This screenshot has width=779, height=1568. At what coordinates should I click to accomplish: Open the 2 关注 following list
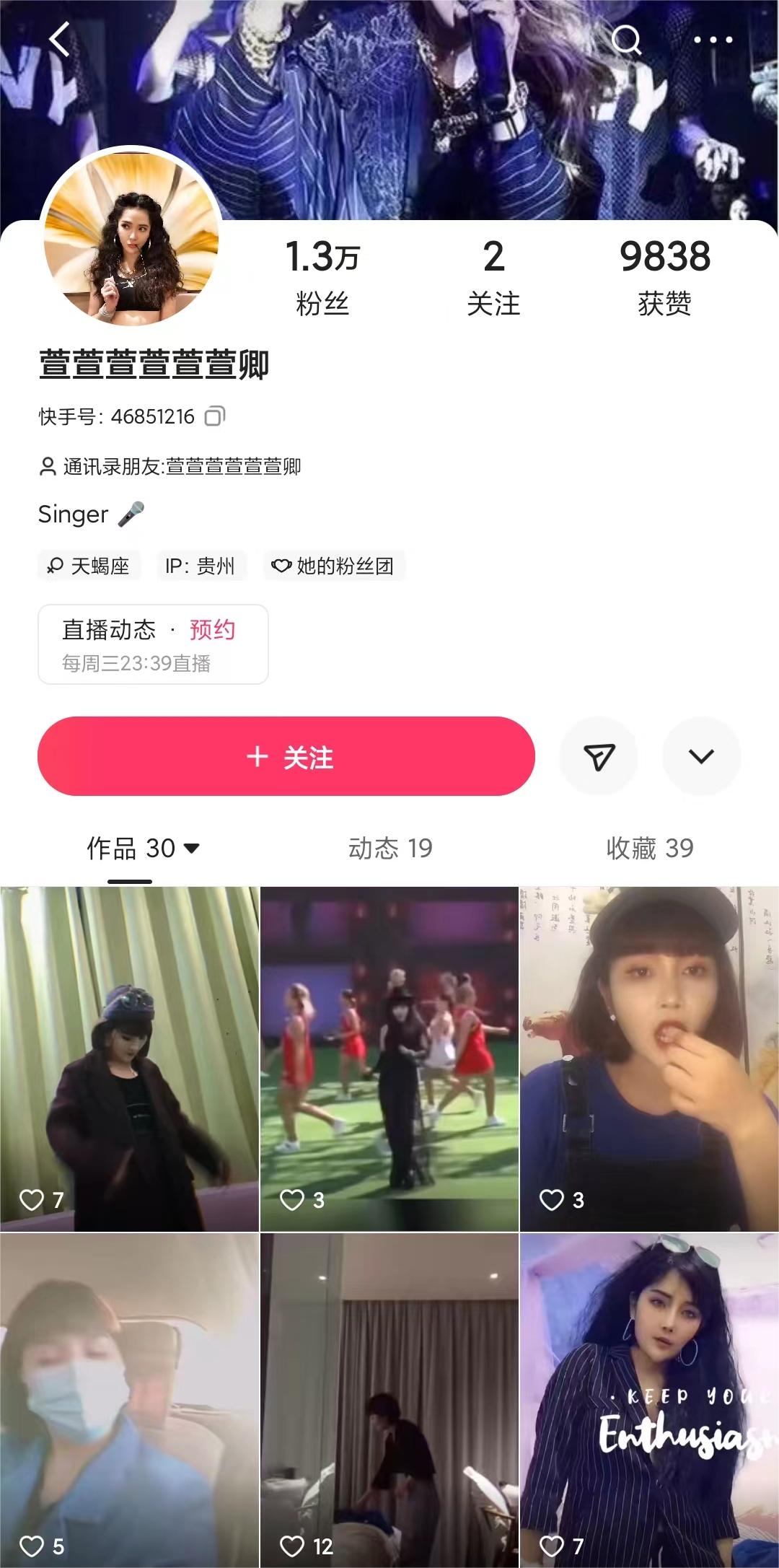(x=493, y=277)
